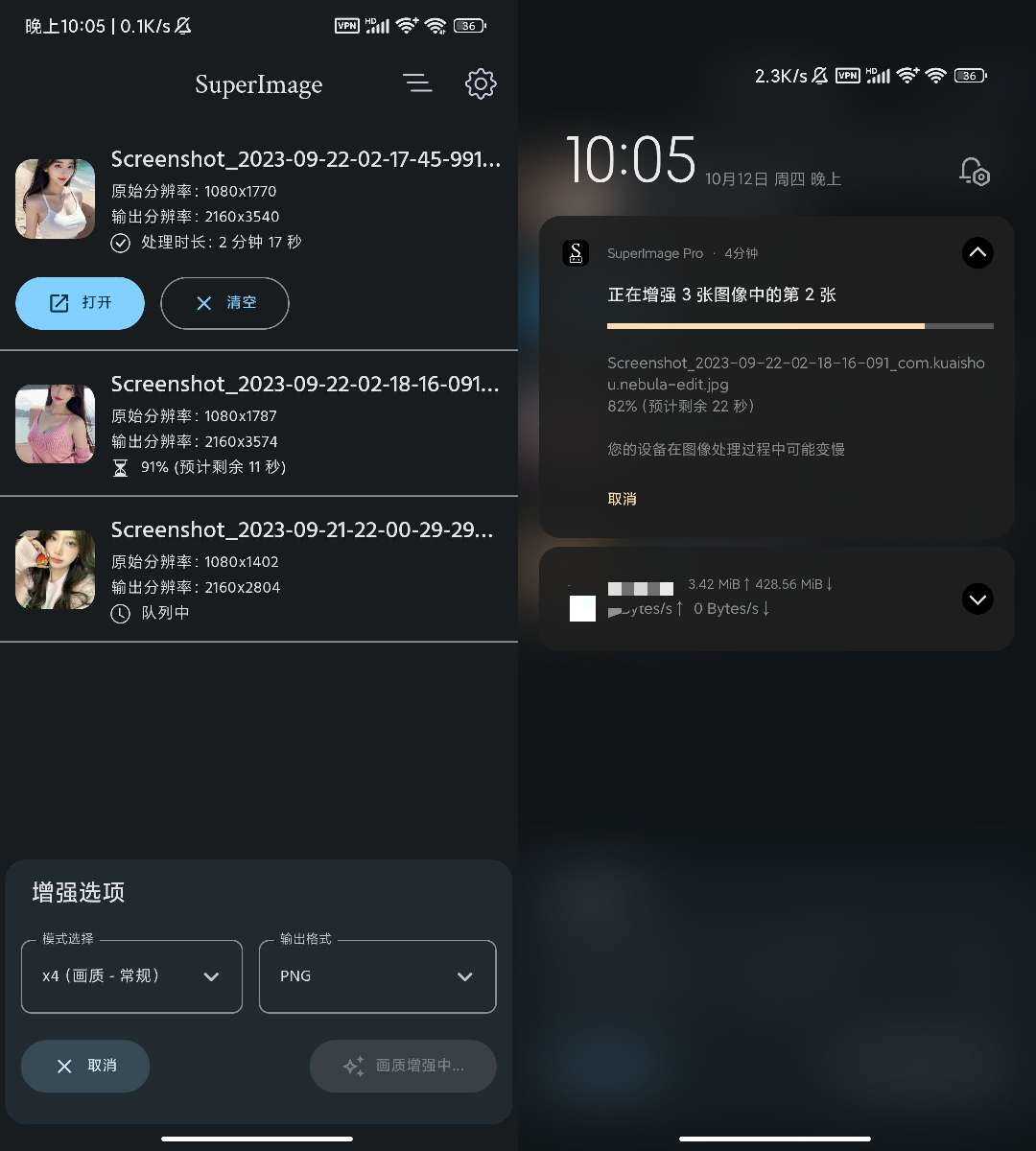Open notification settings bell icon
This screenshot has width=1036, height=1151.
[974, 172]
